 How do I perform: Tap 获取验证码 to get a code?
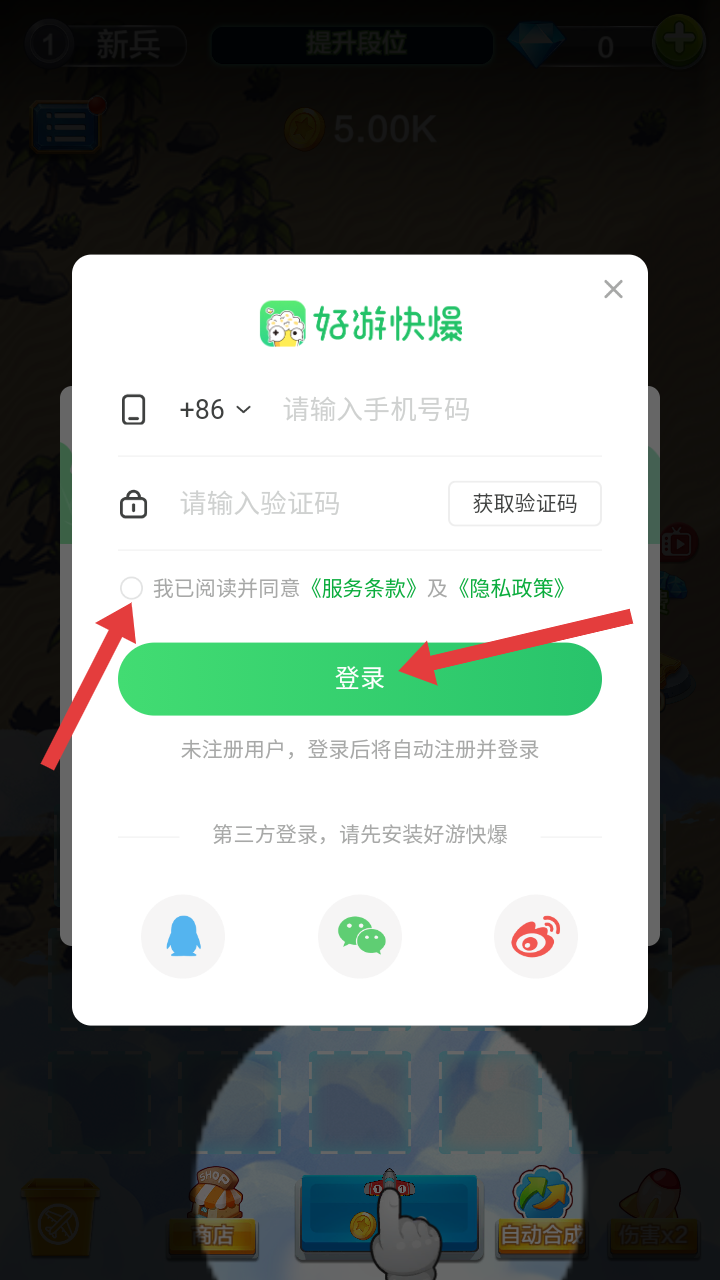(525, 503)
